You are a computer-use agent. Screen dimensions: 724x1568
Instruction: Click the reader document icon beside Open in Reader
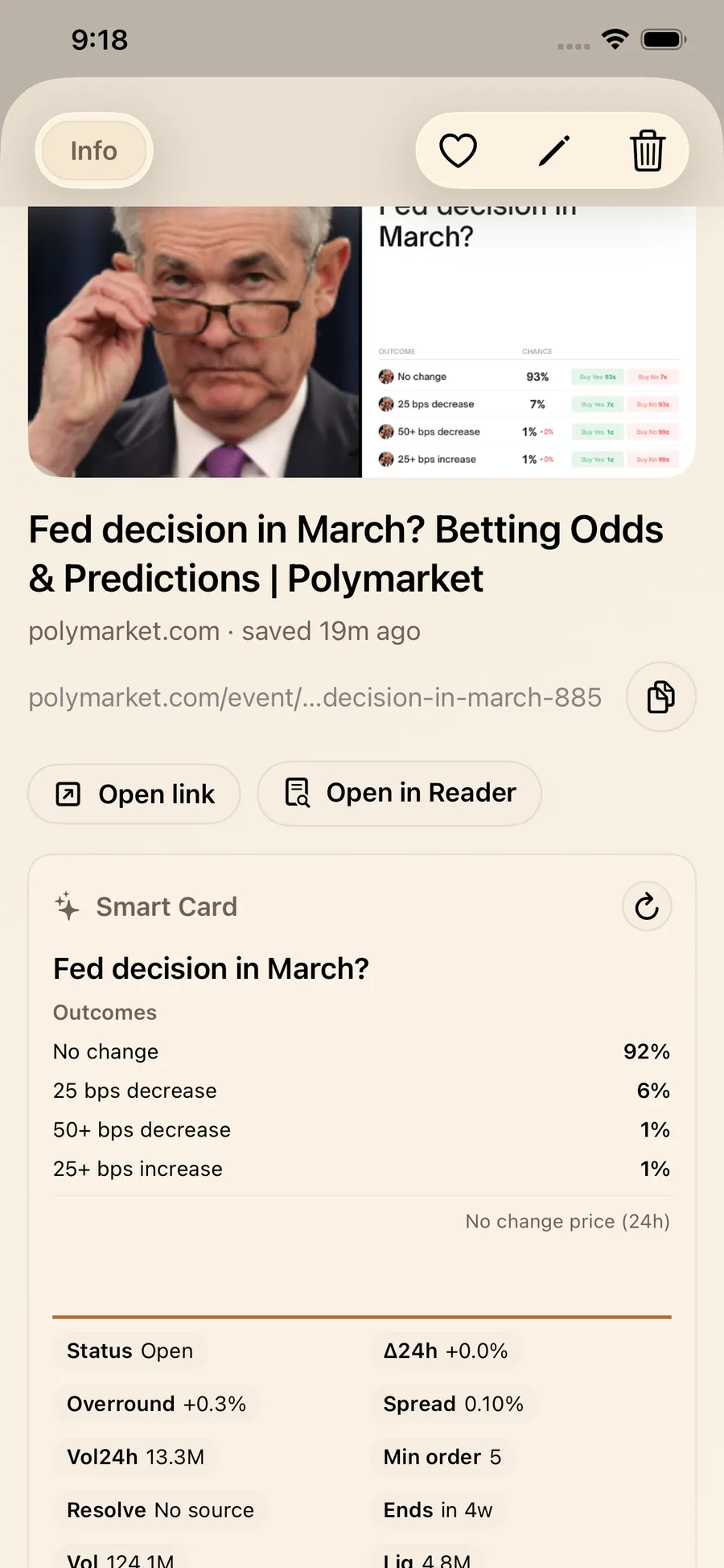tap(296, 793)
